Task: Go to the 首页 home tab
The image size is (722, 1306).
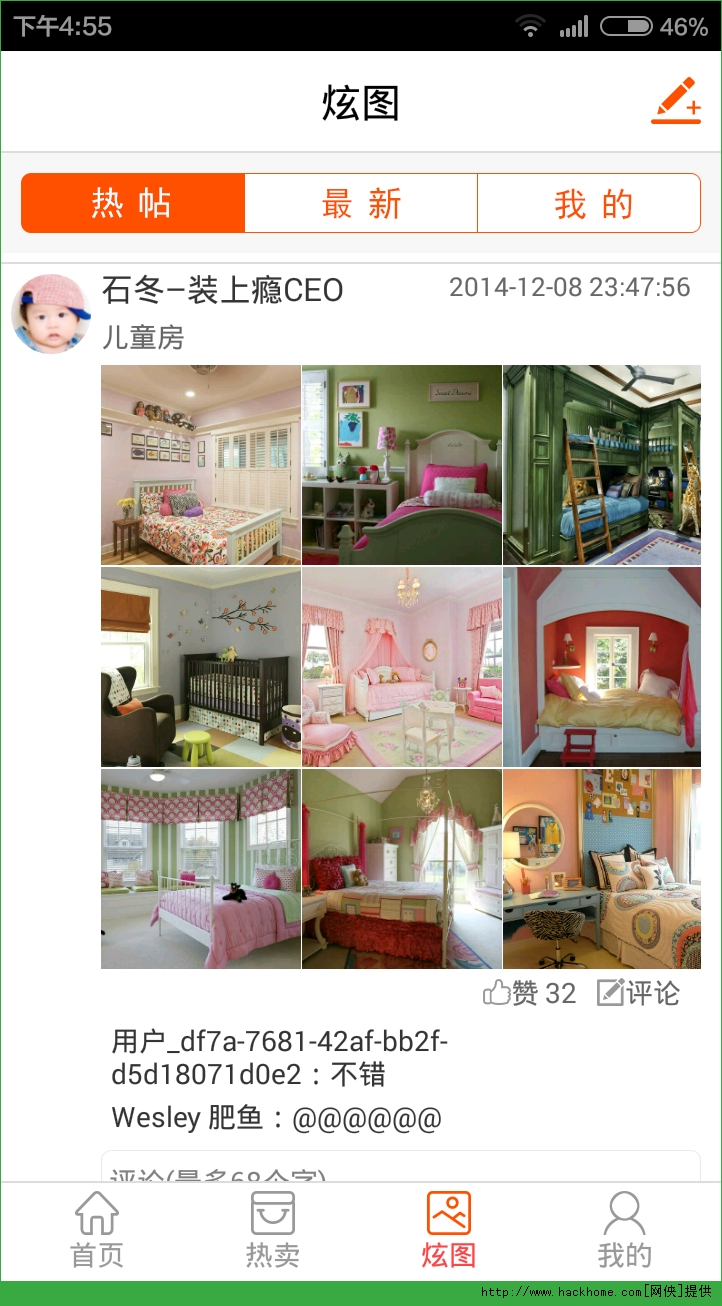Action: click(x=97, y=1230)
